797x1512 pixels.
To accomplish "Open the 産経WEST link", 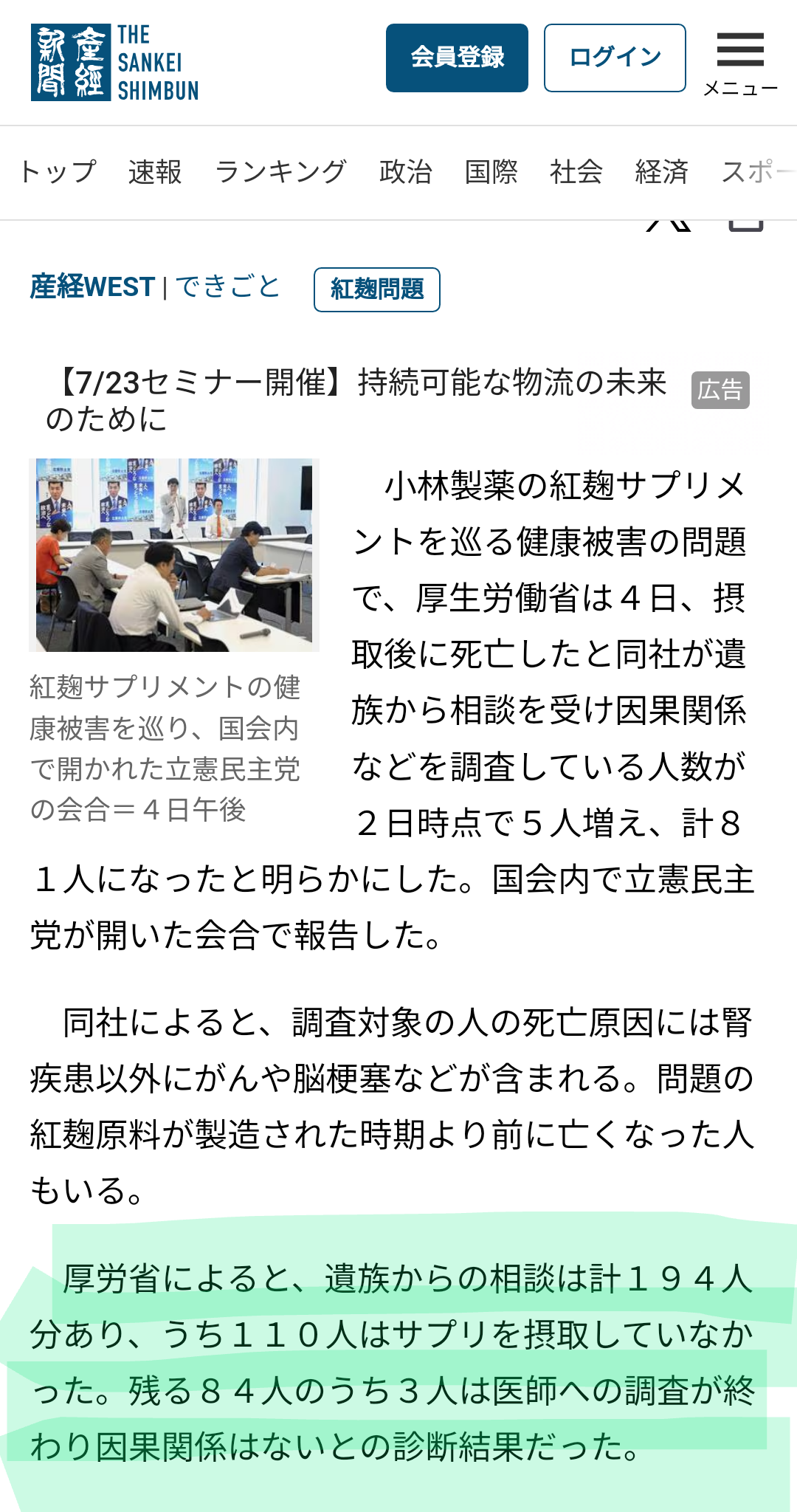I will tap(92, 287).
